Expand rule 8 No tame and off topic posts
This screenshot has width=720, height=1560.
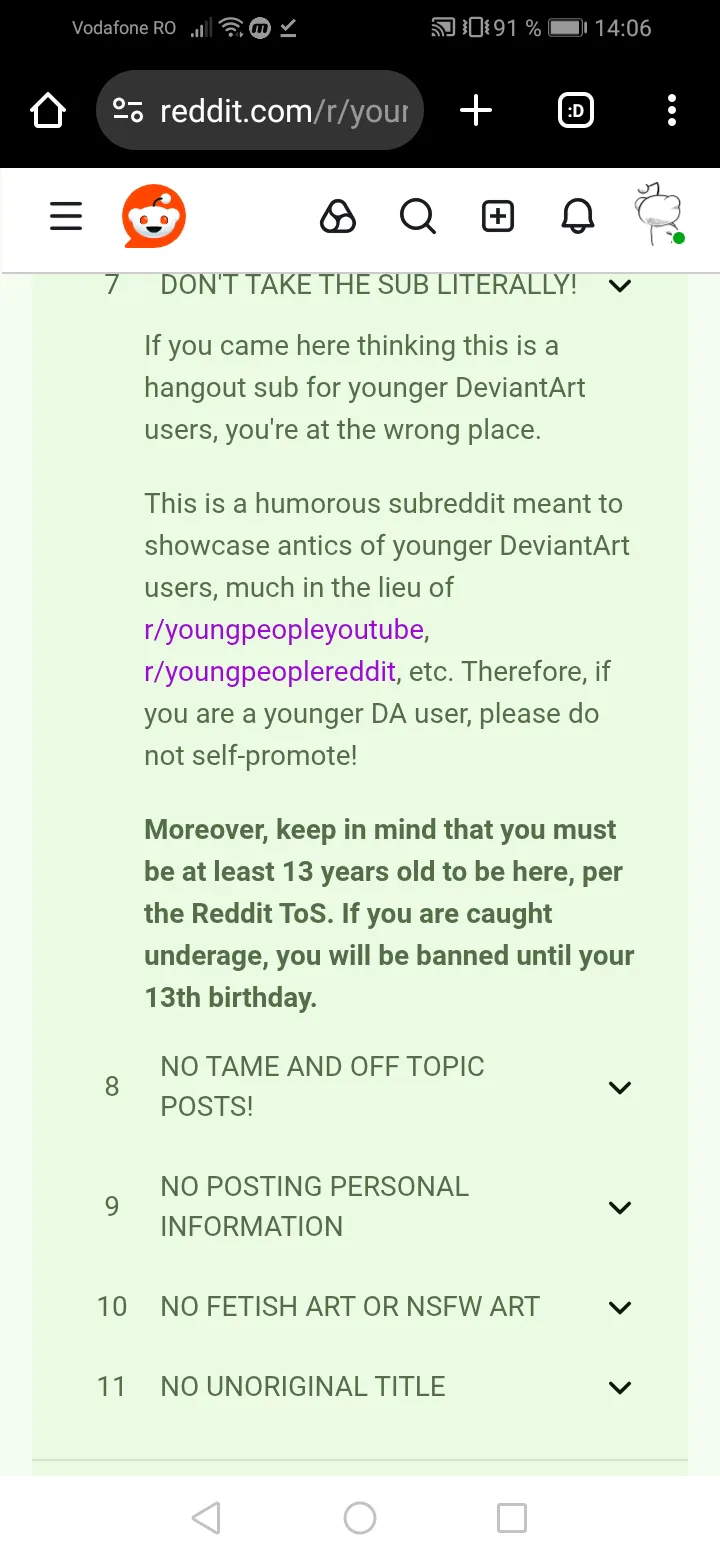(620, 1087)
